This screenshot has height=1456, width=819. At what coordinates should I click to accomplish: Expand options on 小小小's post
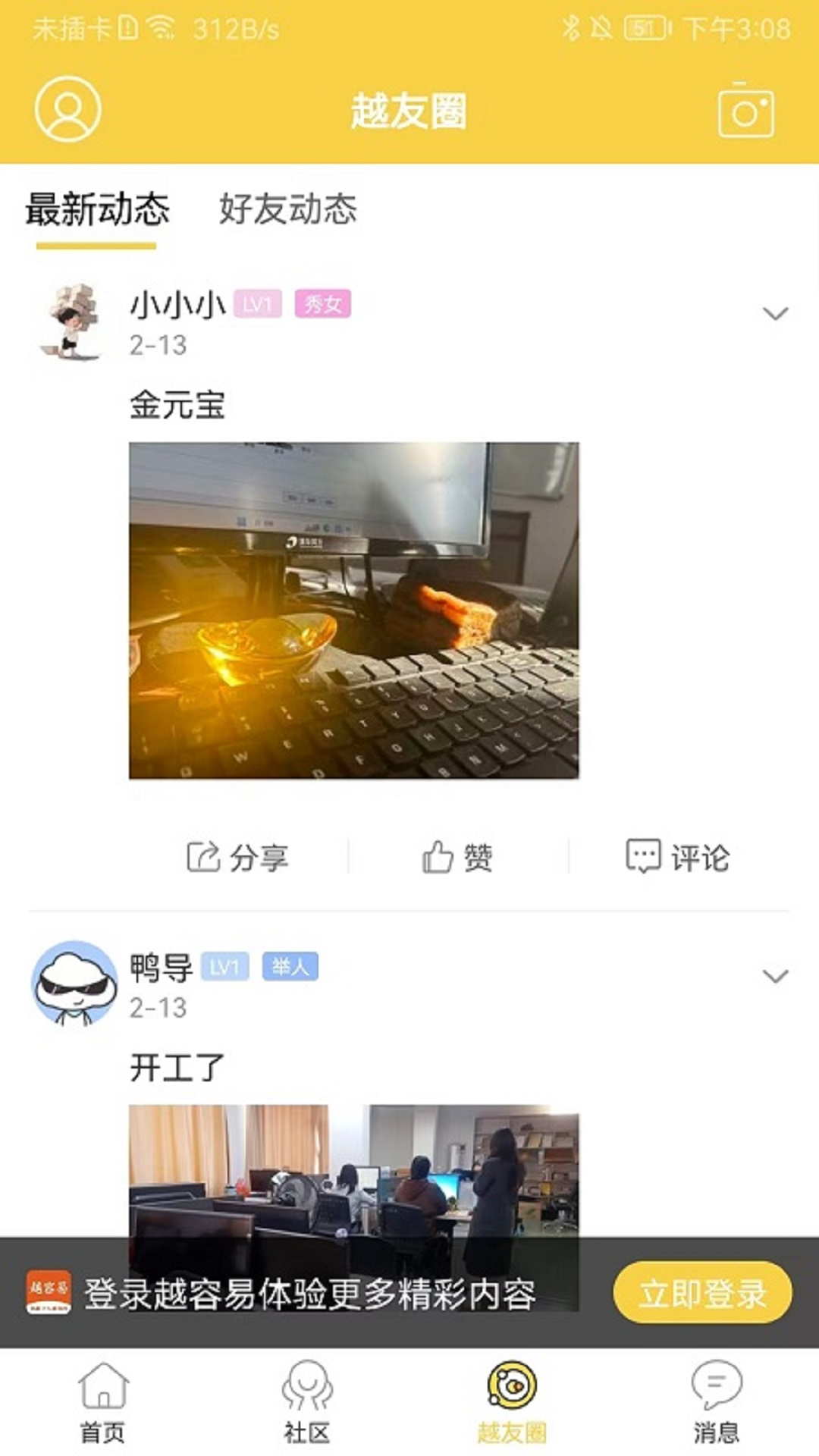tap(775, 314)
